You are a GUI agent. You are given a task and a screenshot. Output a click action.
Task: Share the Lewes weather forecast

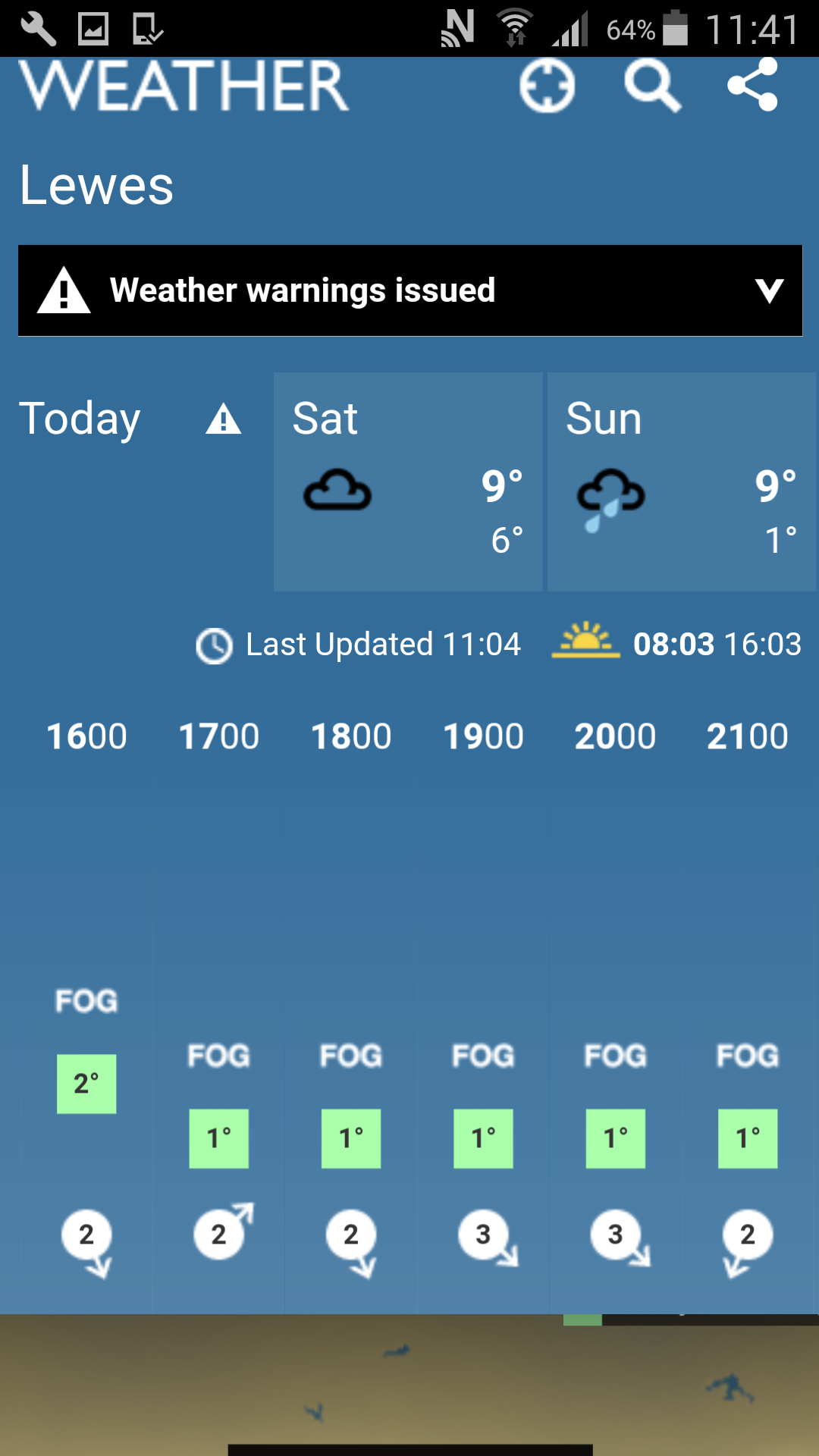click(752, 84)
